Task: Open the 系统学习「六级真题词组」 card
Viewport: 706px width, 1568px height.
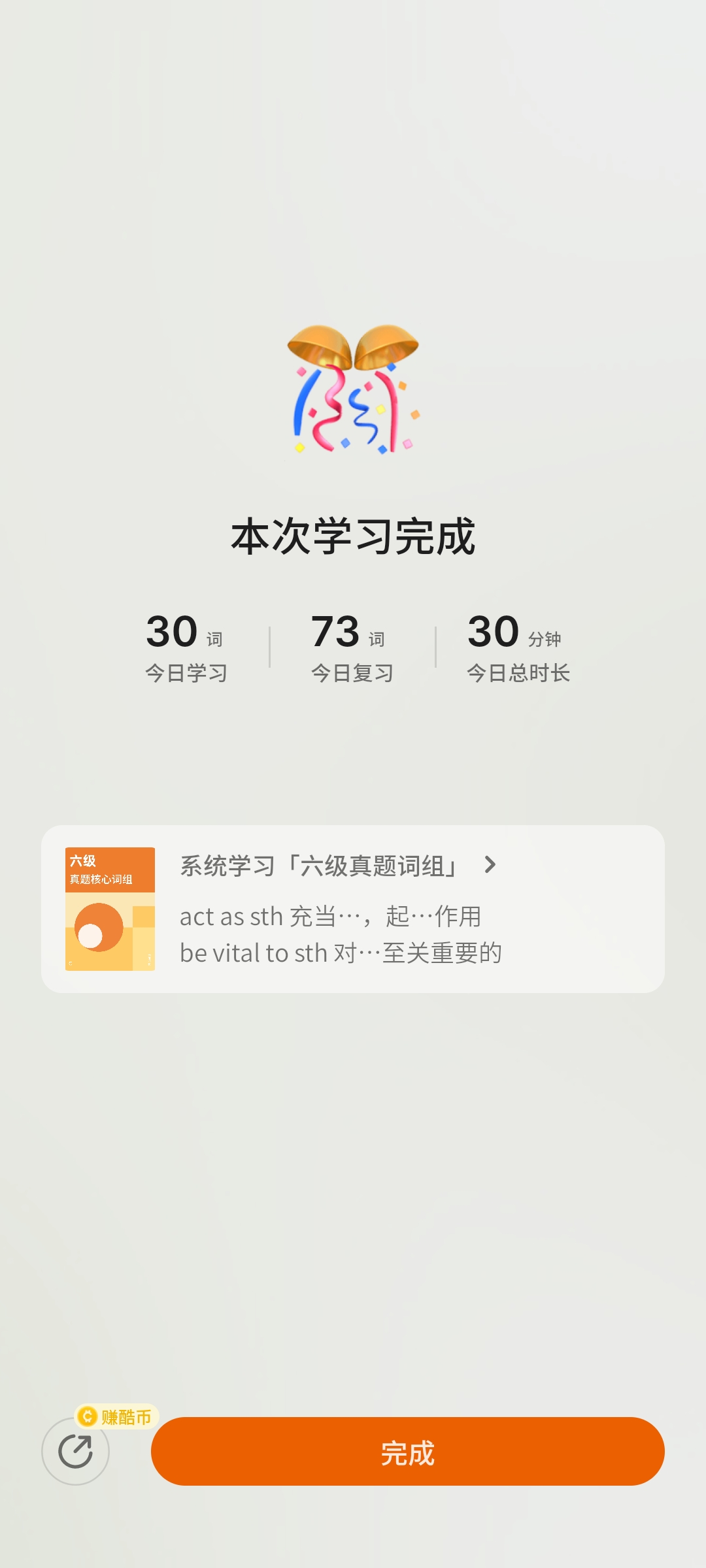Action: coord(352,908)
